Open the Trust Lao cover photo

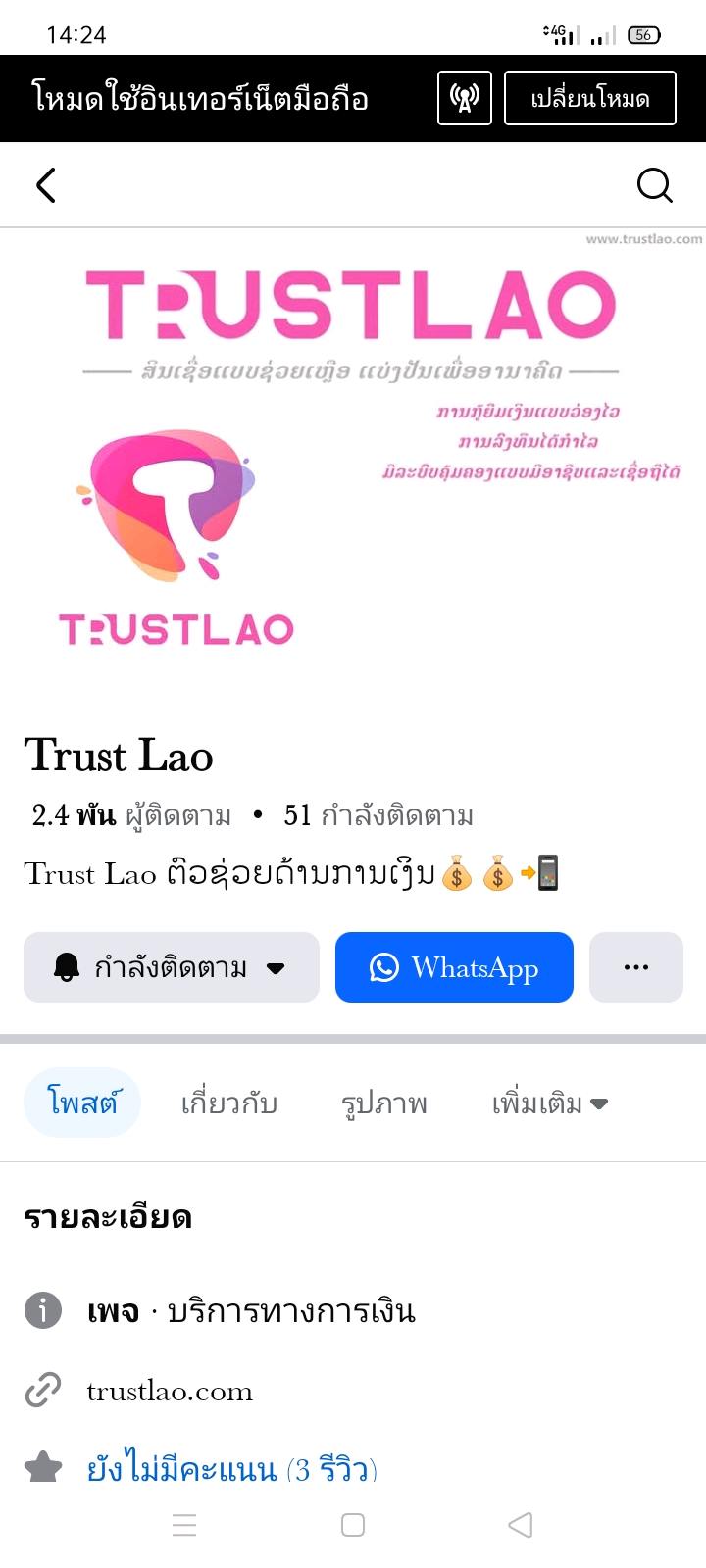353,451
